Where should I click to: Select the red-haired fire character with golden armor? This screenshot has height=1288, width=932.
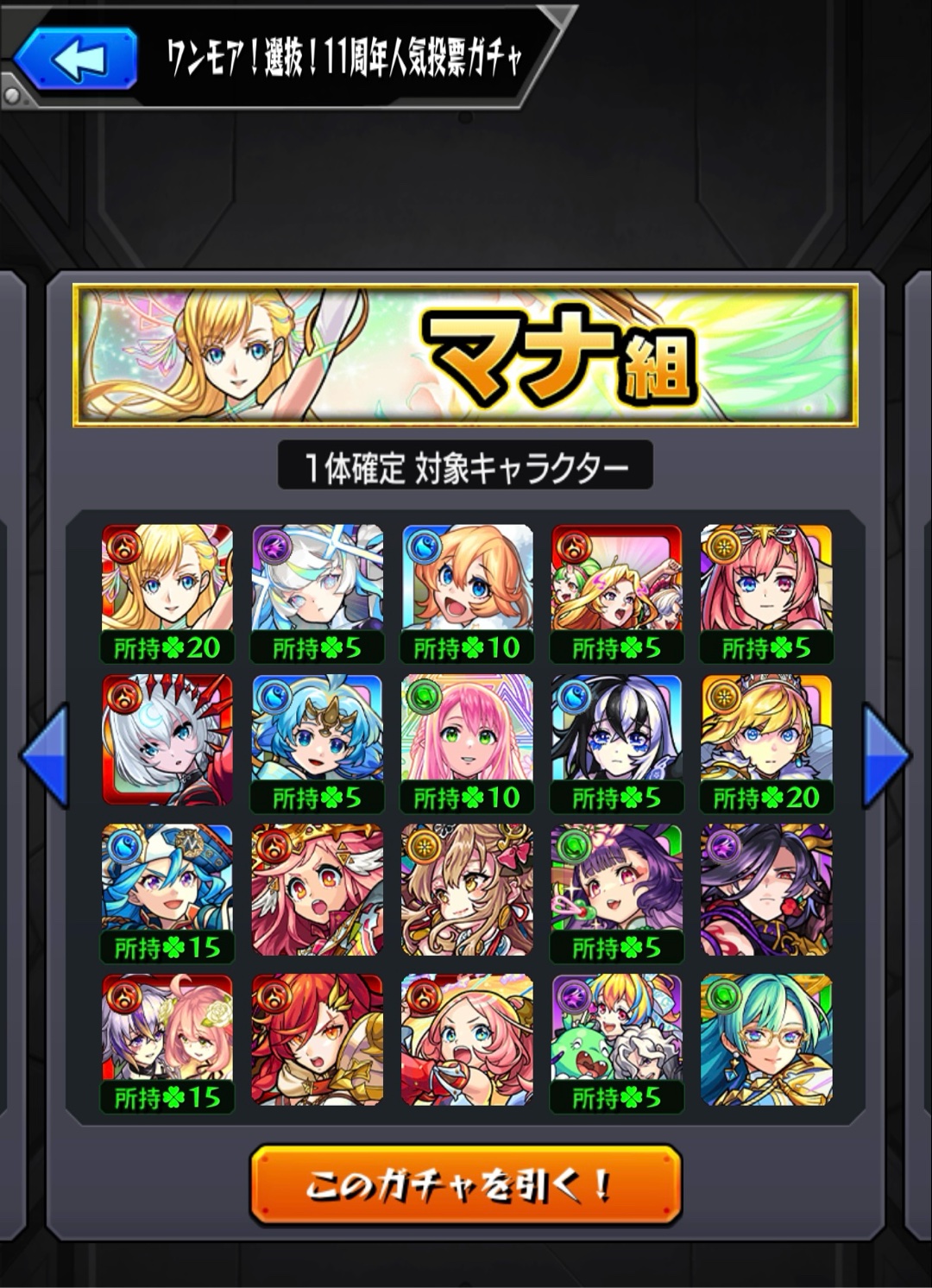(x=317, y=1040)
